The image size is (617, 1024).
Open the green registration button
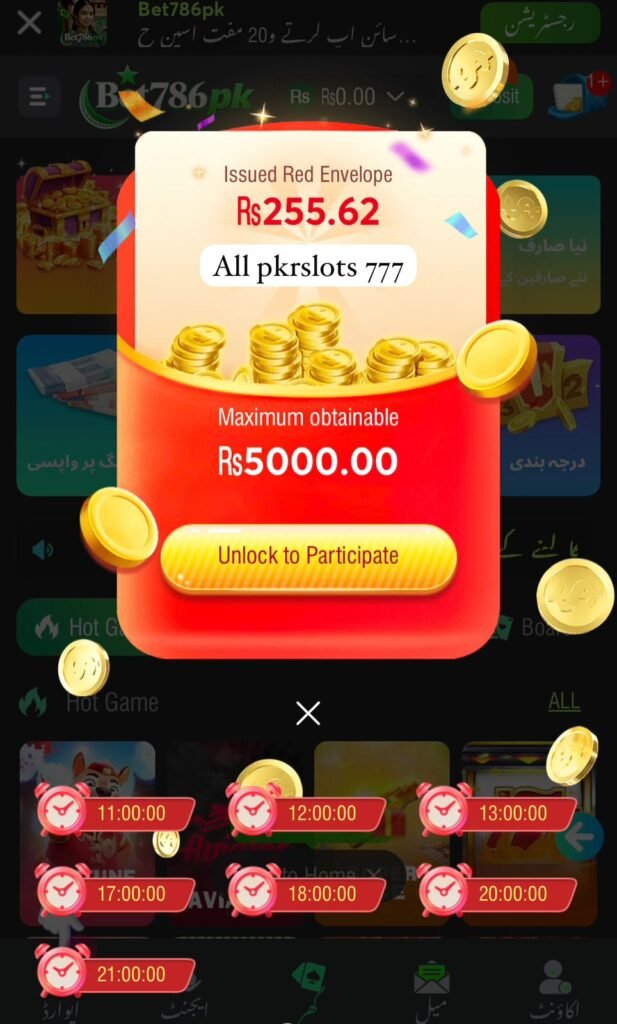click(539, 24)
